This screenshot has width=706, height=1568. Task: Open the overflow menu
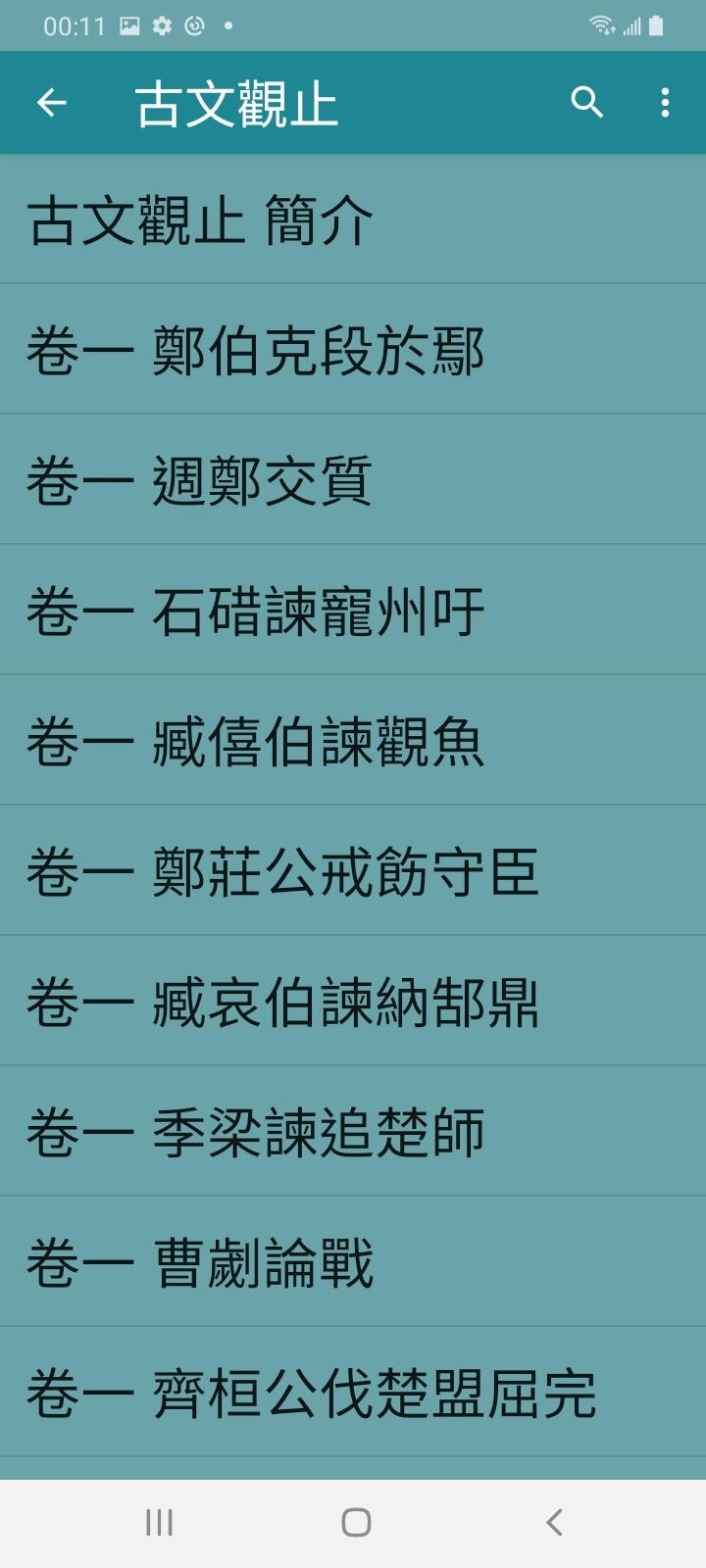[665, 103]
